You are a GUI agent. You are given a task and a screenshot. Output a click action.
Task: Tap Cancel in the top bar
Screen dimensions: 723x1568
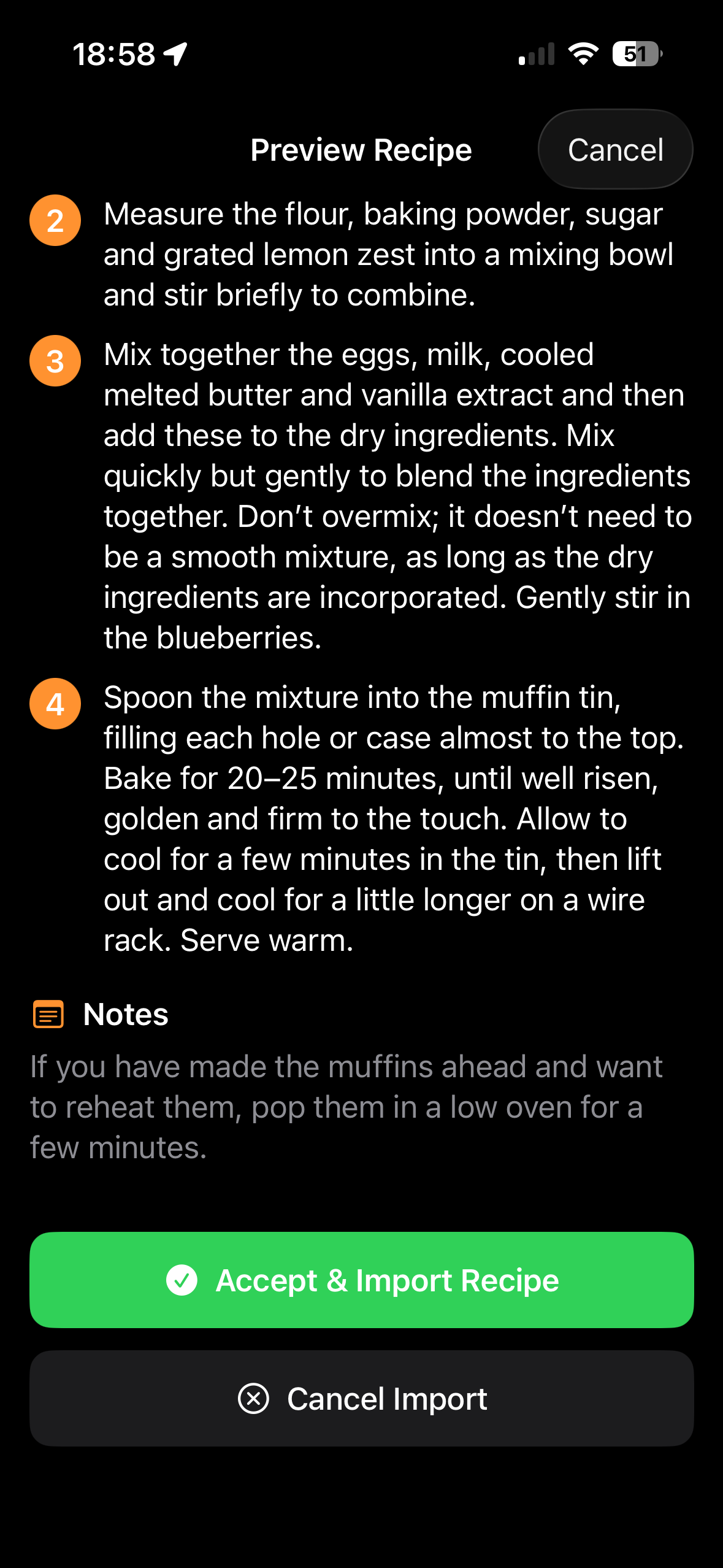(x=615, y=150)
